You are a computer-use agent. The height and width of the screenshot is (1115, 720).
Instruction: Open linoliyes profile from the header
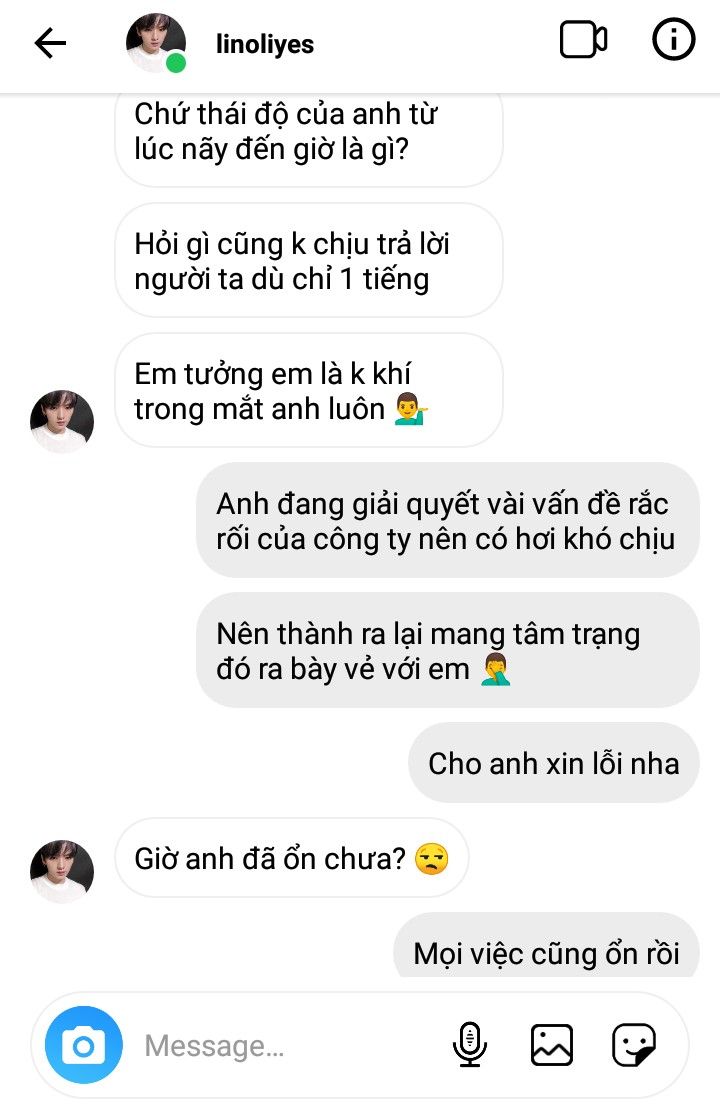264,44
